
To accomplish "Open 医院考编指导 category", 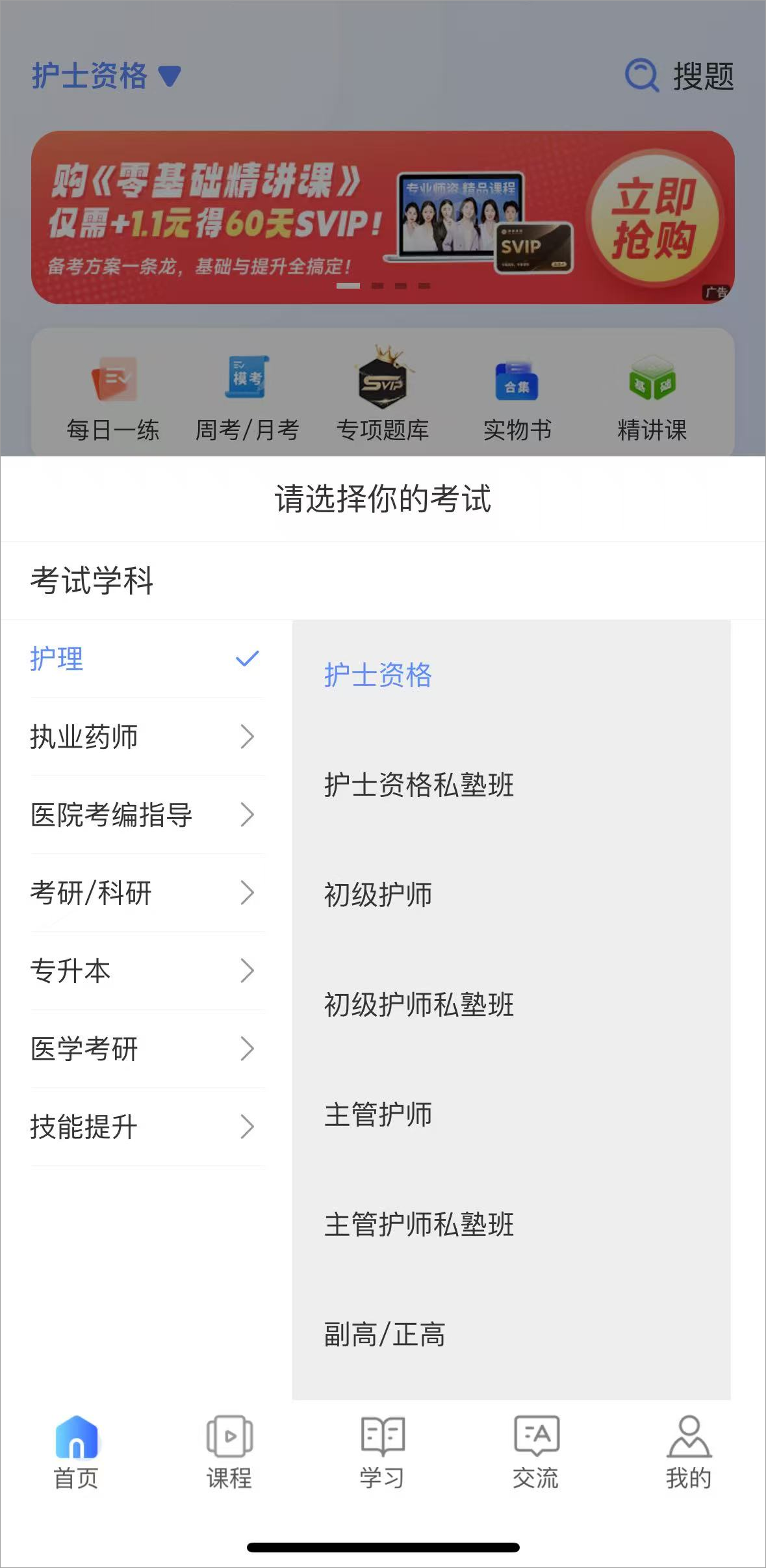I will (x=143, y=815).
